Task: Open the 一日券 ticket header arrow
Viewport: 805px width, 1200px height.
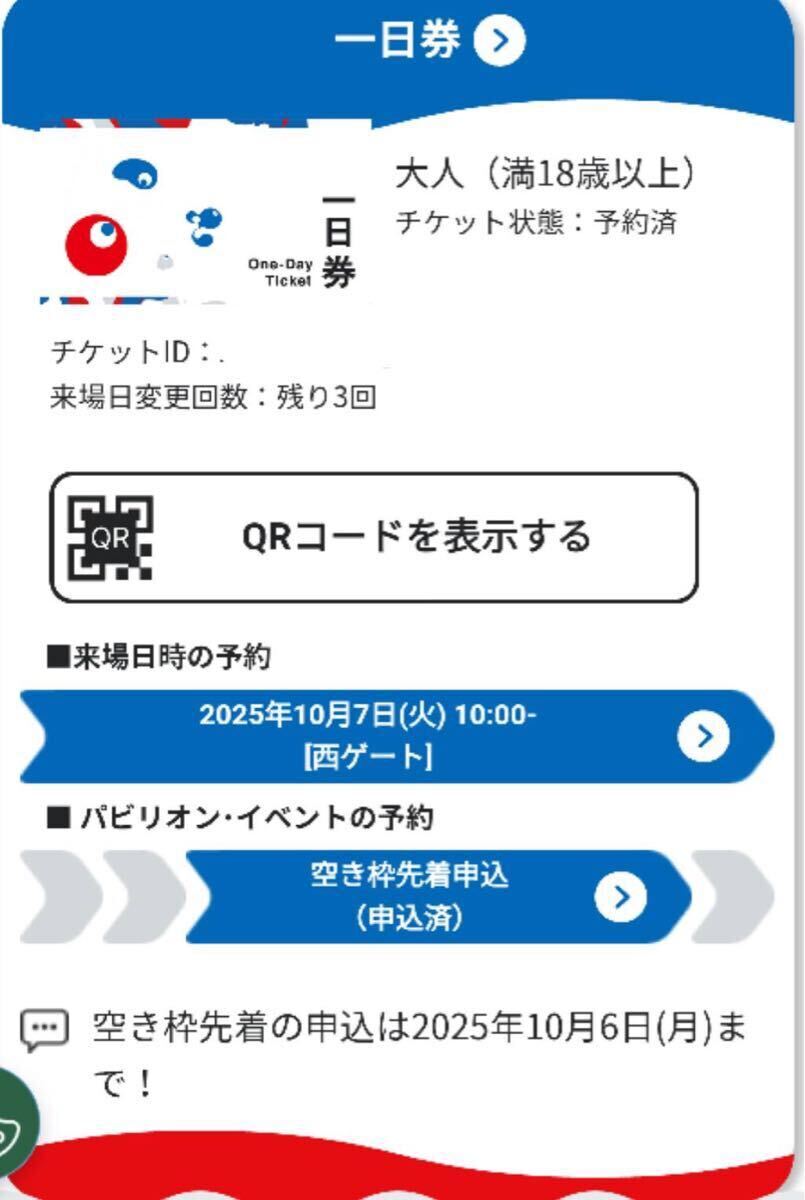Action: click(499, 41)
